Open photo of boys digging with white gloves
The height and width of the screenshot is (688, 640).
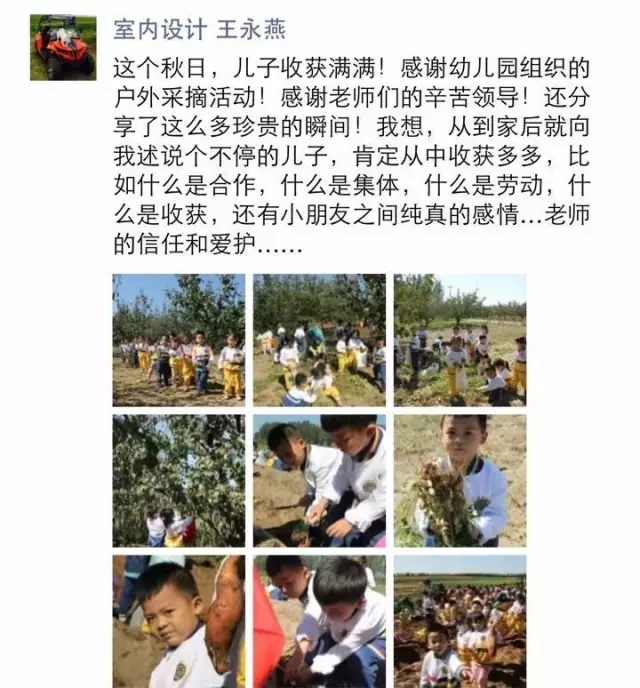point(318,621)
